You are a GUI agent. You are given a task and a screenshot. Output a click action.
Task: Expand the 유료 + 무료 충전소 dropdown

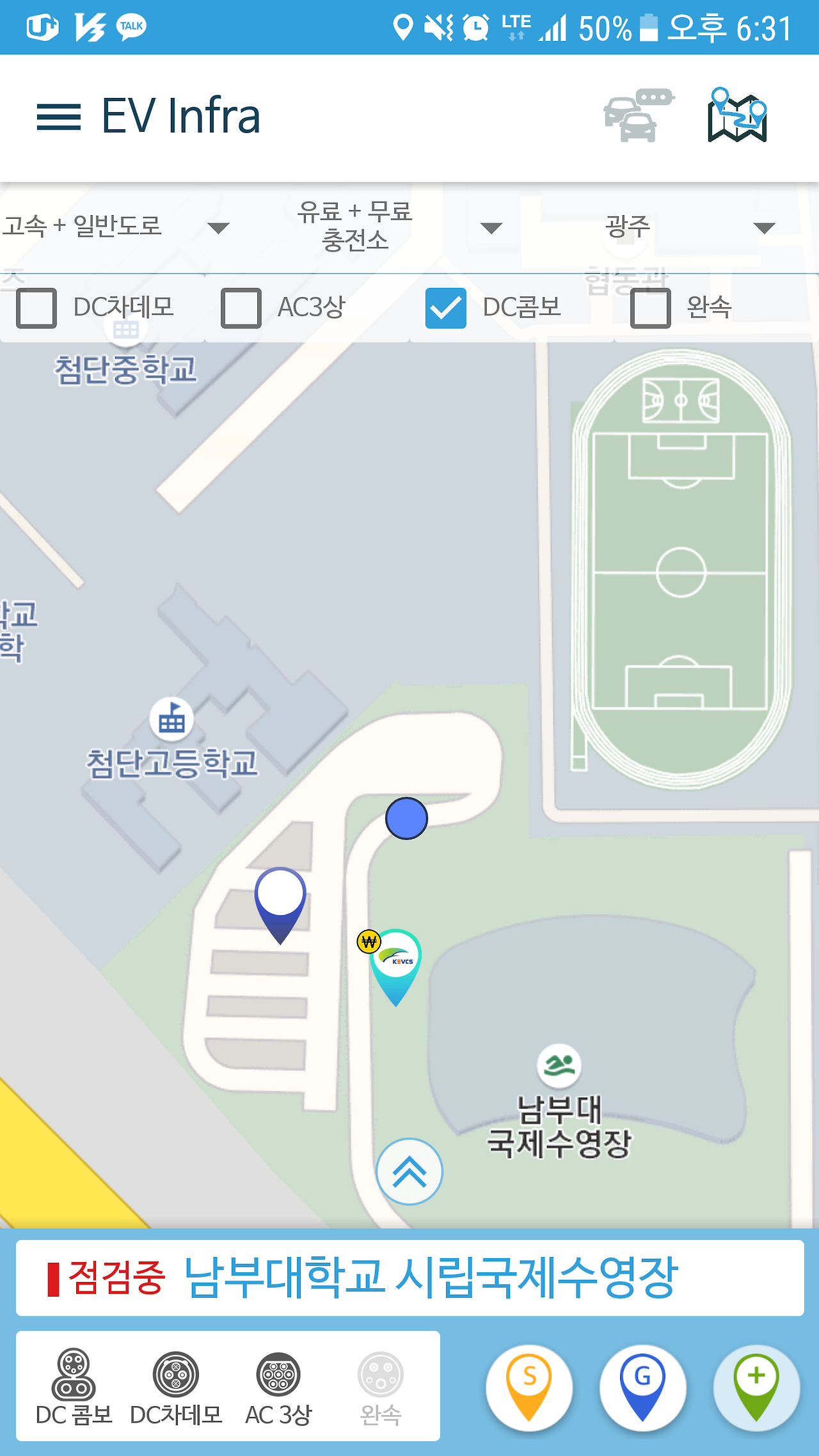point(397,227)
